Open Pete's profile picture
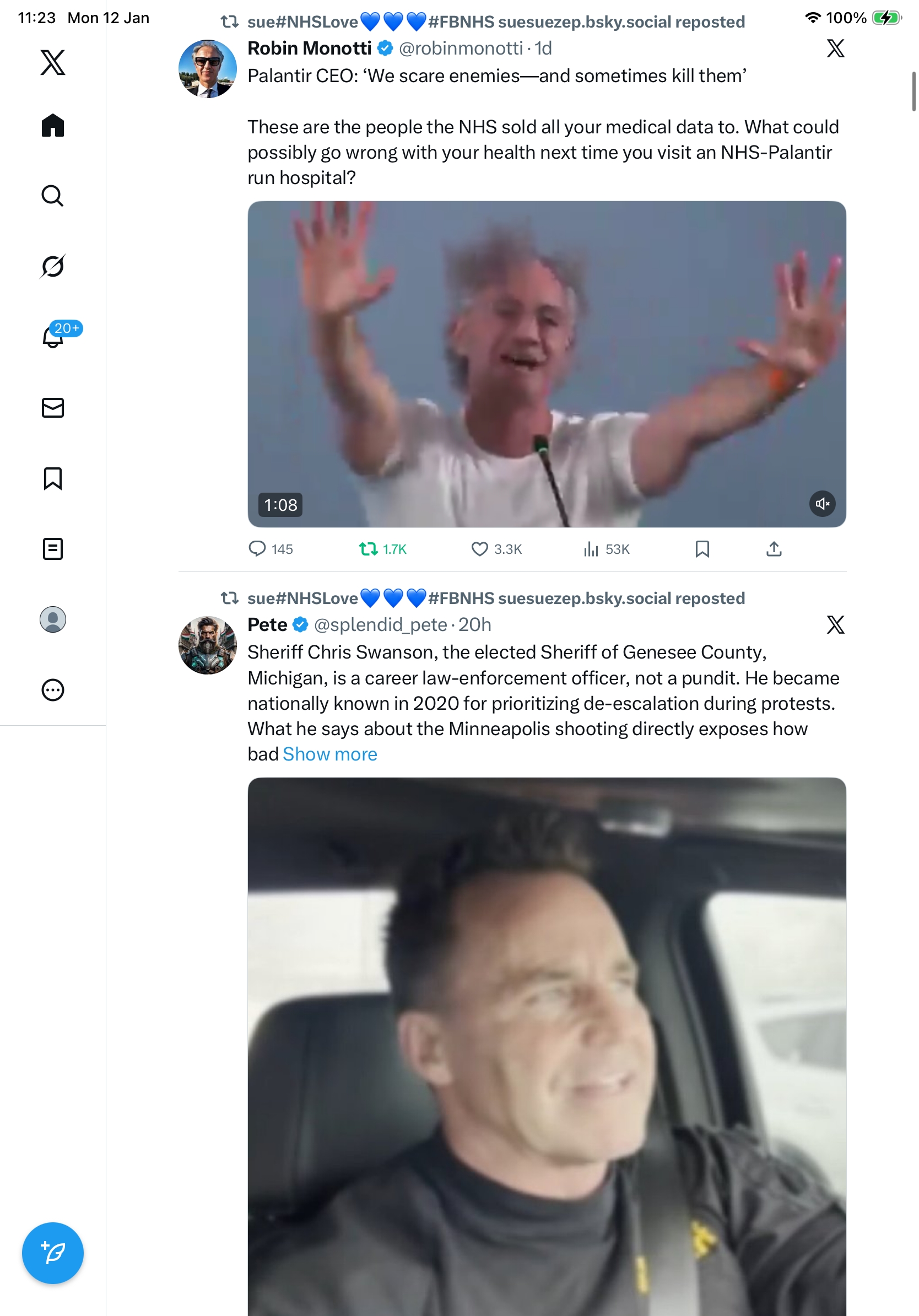This screenshot has height=1316, width=919. pos(207,645)
